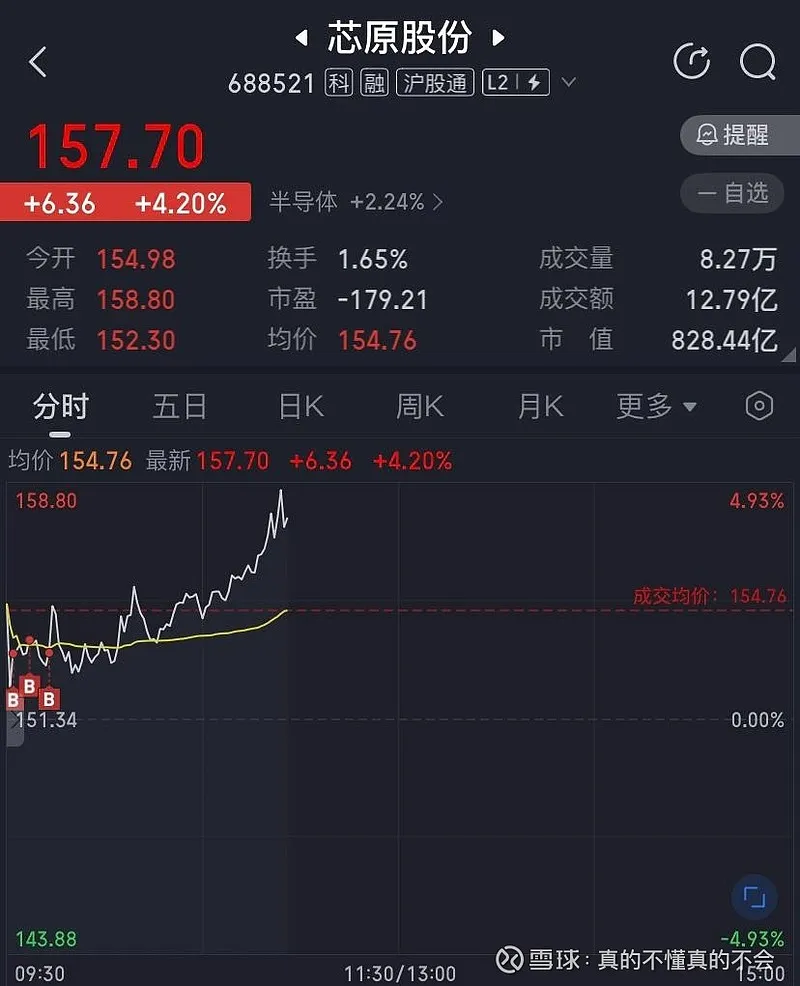
Task: Expand the chart to fullscreen
Action: (x=754, y=896)
